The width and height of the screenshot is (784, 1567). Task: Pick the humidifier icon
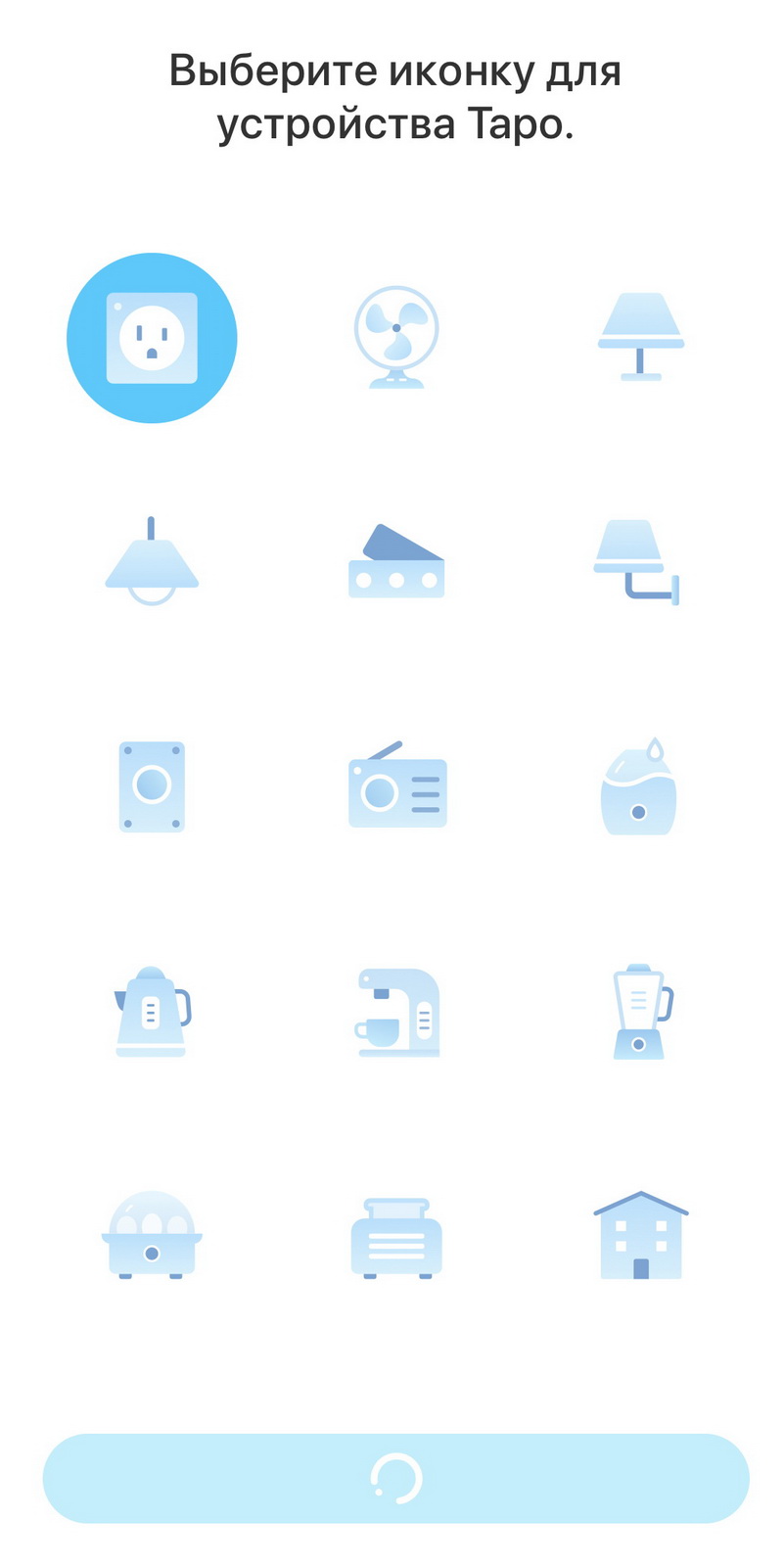coord(638,786)
